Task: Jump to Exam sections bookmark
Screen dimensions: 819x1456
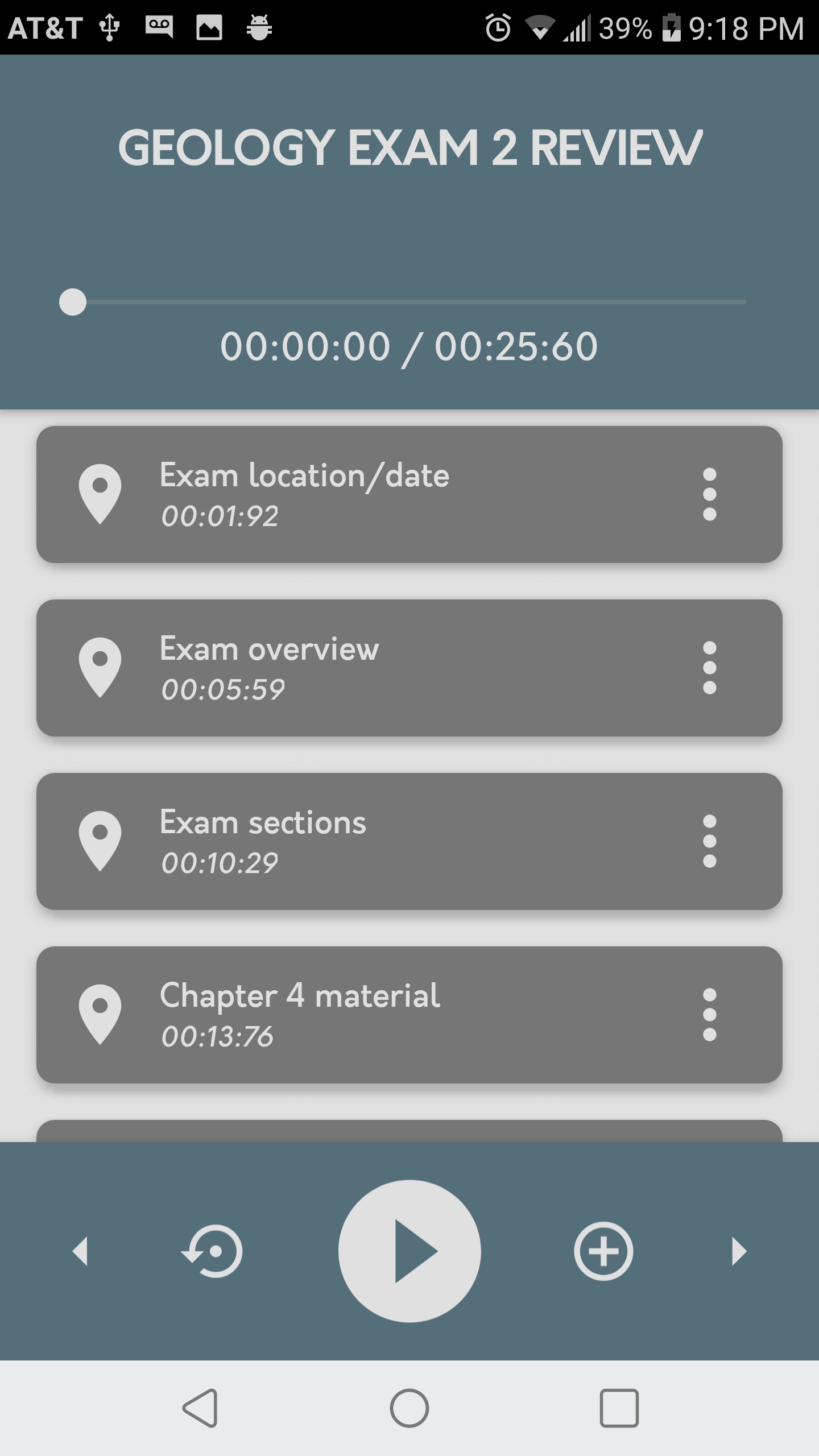Action: click(364, 841)
